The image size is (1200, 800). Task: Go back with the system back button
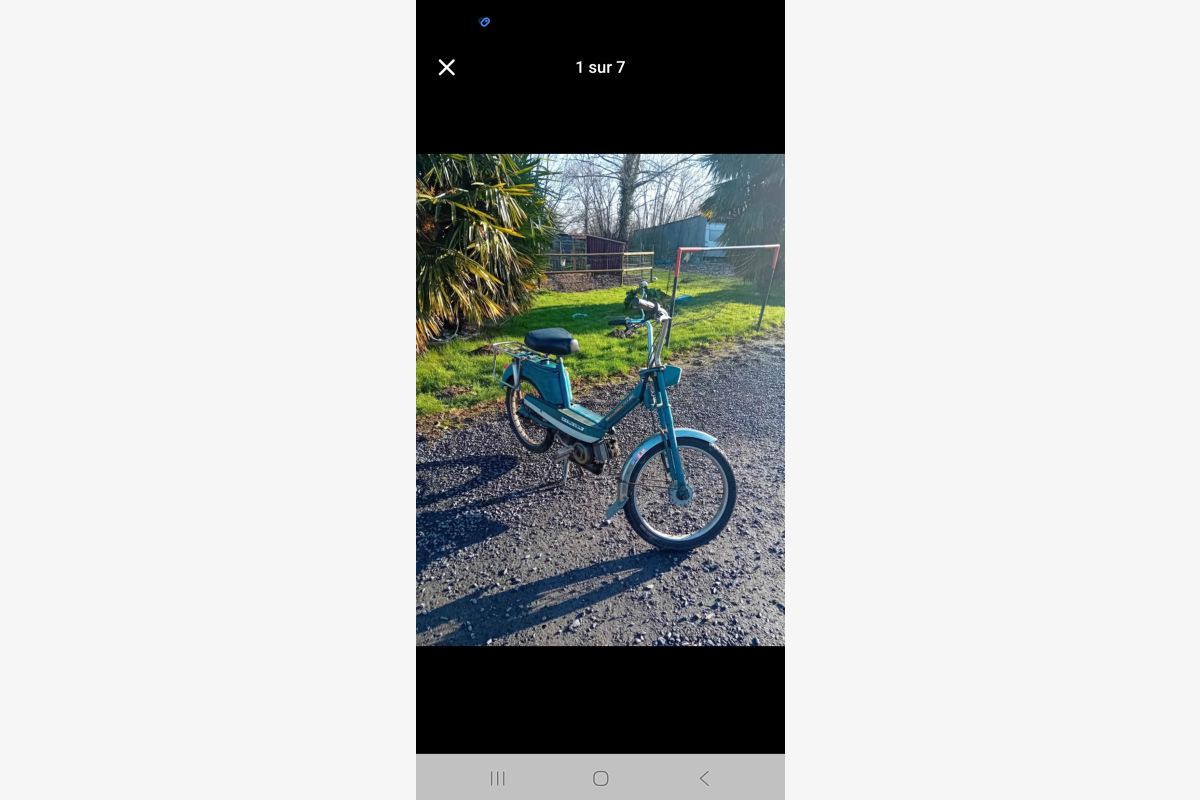pyautogui.click(x=704, y=778)
